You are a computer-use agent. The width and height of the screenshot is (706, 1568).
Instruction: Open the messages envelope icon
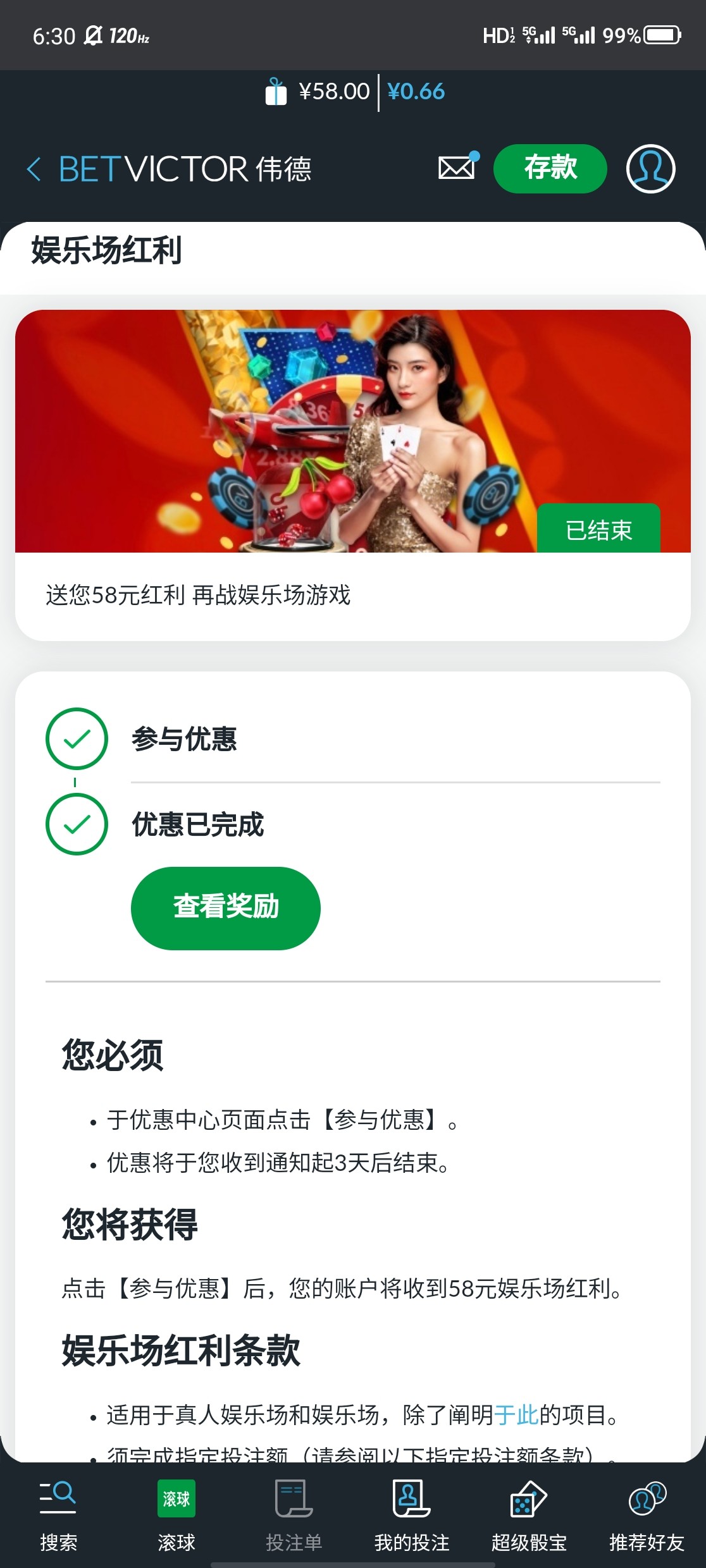pos(456,169)
